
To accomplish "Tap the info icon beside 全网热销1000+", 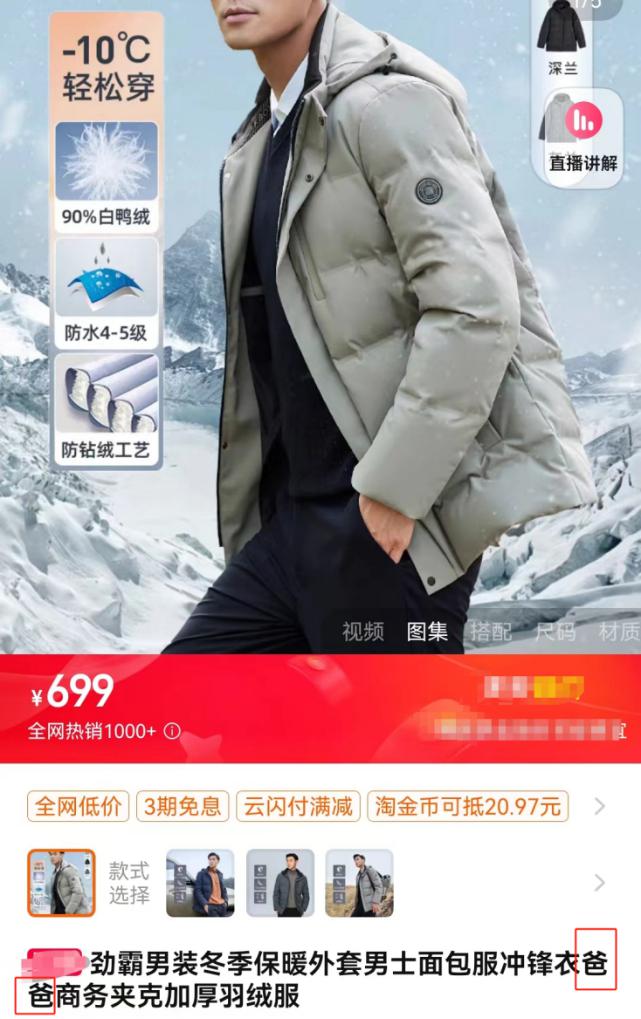I will (x=172, y=732).
